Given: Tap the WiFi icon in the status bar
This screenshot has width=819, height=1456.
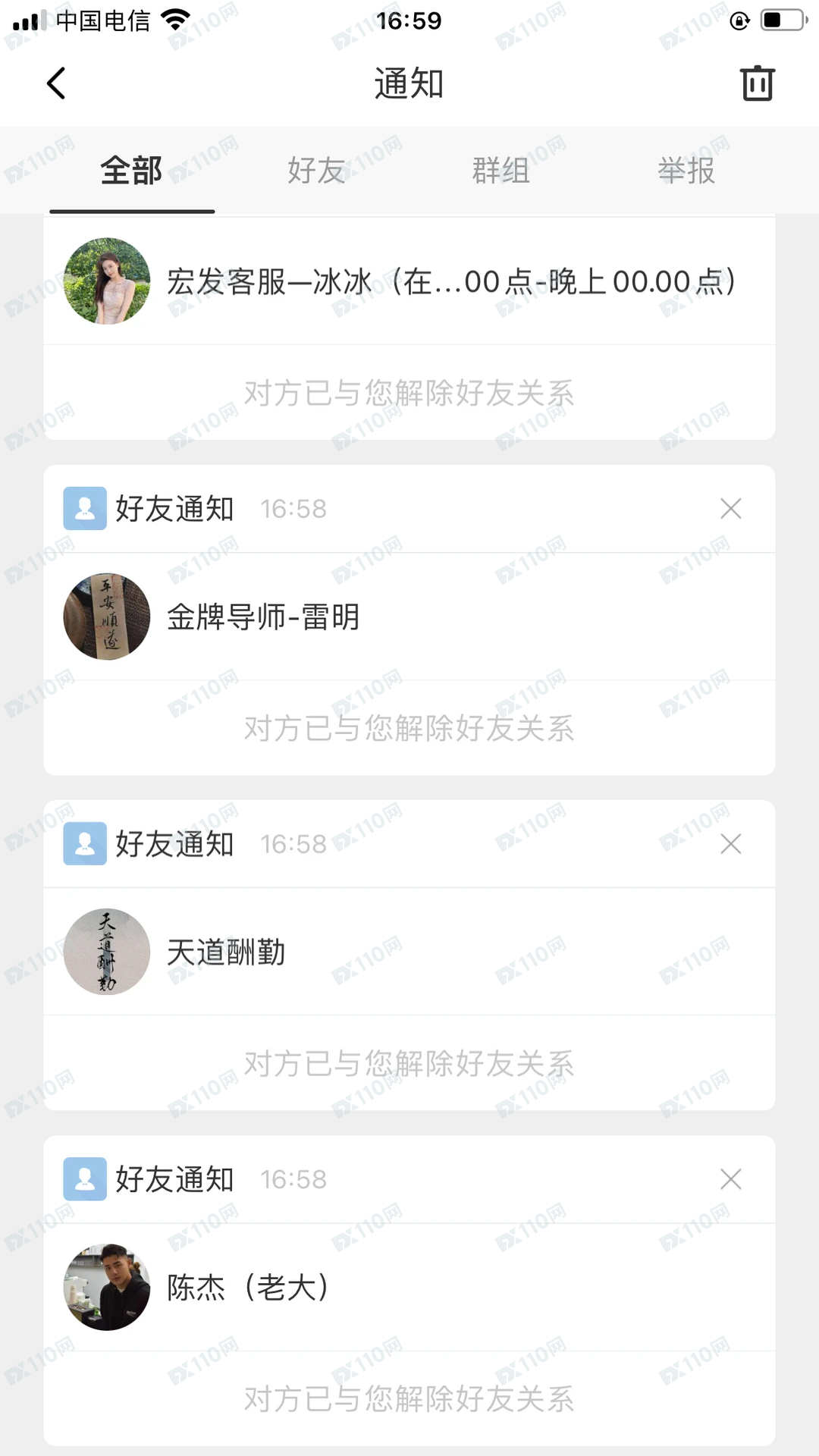Looking at the screenshot, I should tap(177, 20).
